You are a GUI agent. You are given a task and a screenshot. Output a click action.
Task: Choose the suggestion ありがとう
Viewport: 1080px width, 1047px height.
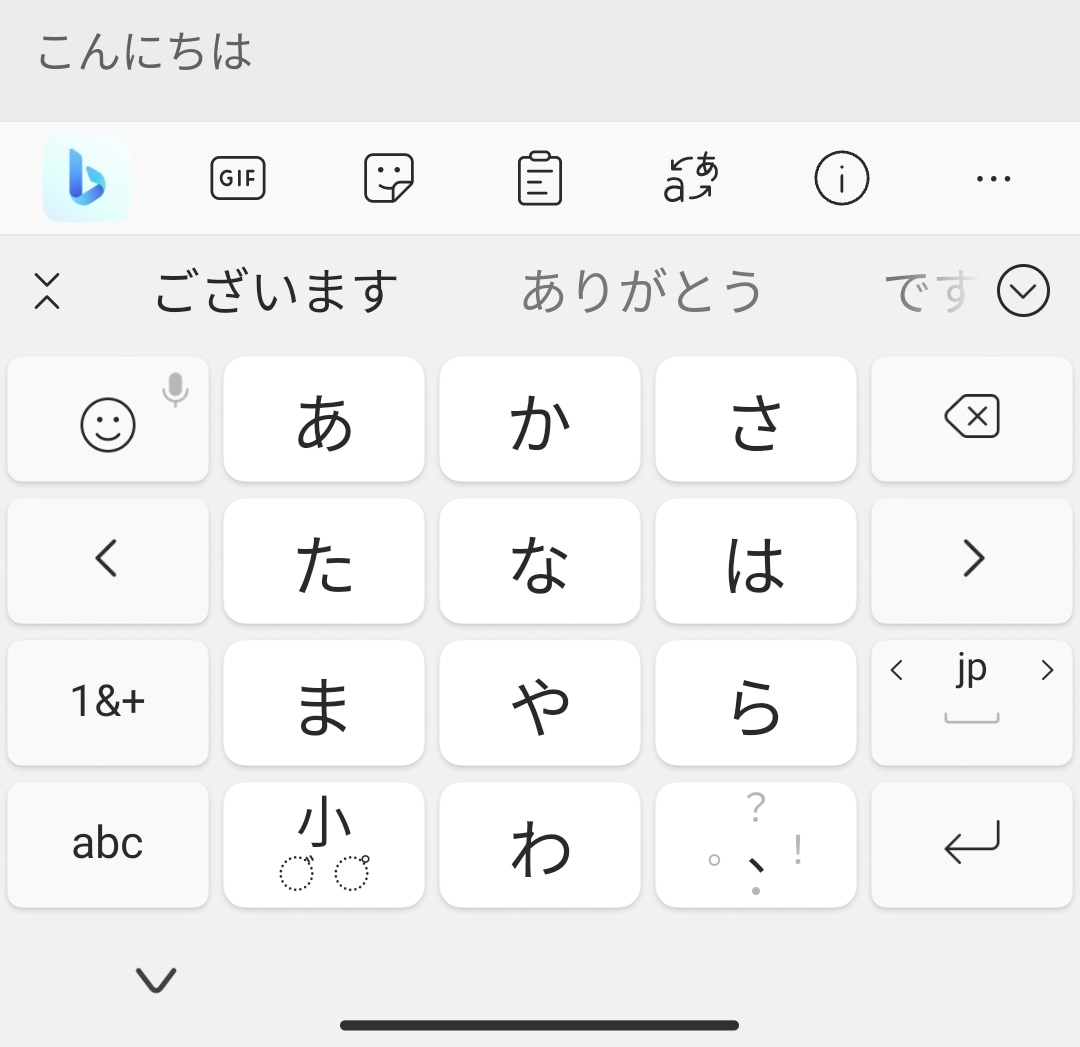[x=642, y=291]
